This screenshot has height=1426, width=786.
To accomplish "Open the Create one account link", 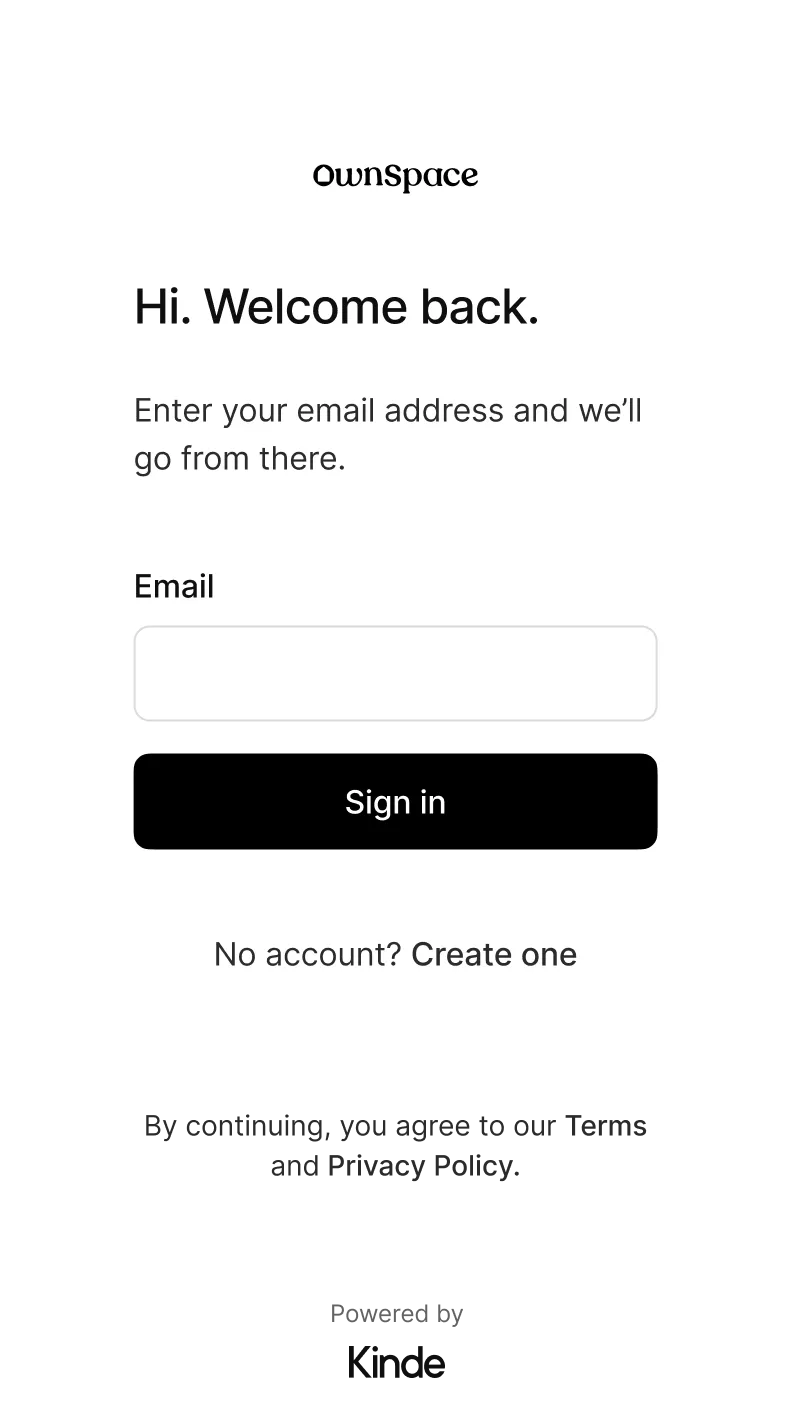I will 494,954.
